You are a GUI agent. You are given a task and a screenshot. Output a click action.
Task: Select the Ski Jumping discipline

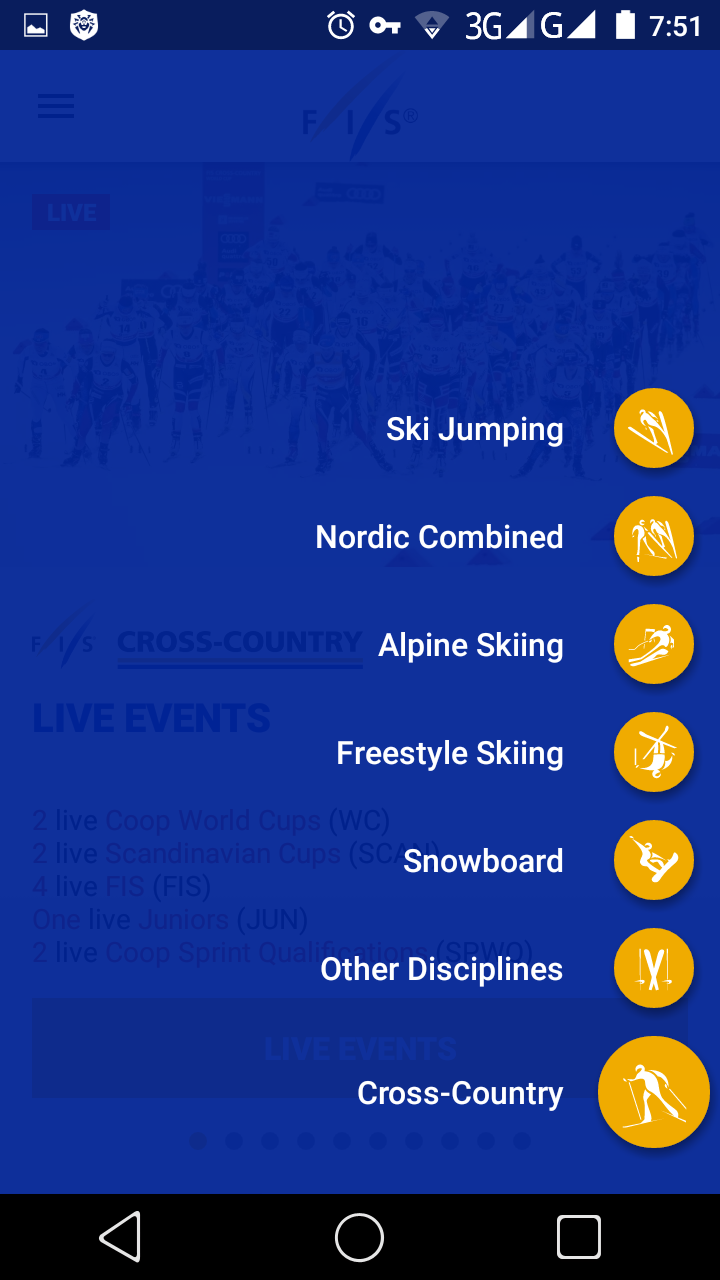[653, 428]
